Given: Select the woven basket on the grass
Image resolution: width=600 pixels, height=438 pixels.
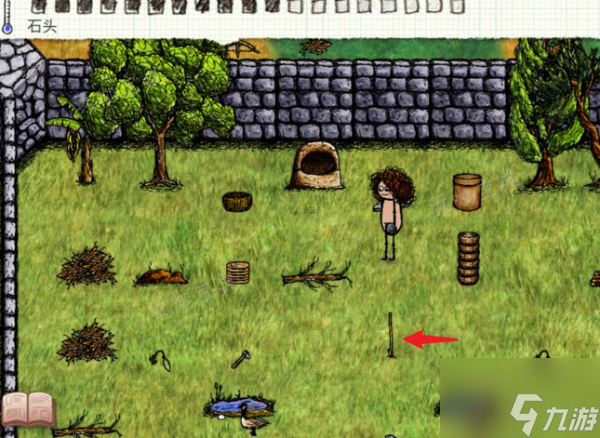Looking at the screenshot, I should 237,201.
